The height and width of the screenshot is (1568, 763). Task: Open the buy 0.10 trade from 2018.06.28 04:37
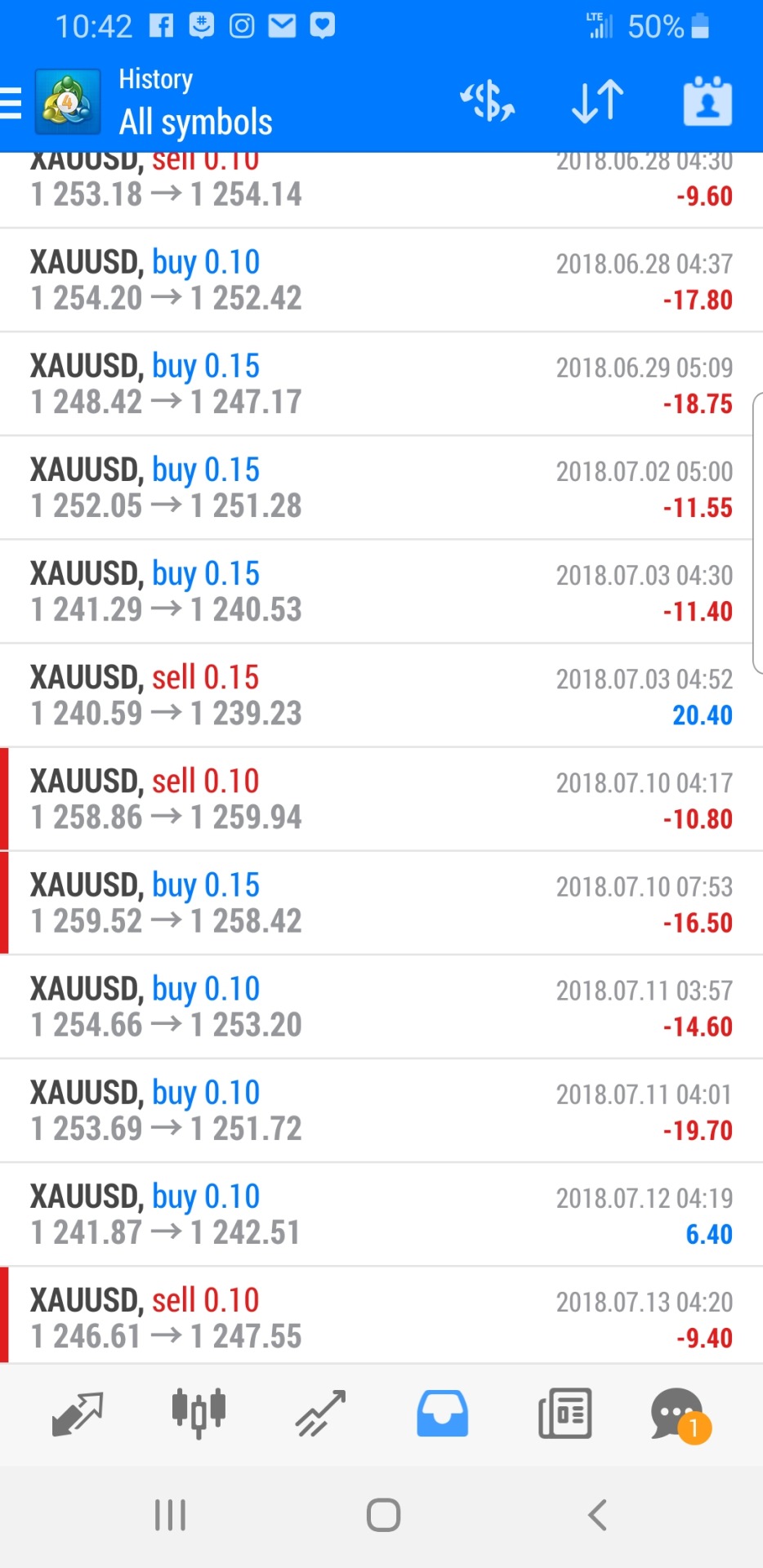coord(381,280)
